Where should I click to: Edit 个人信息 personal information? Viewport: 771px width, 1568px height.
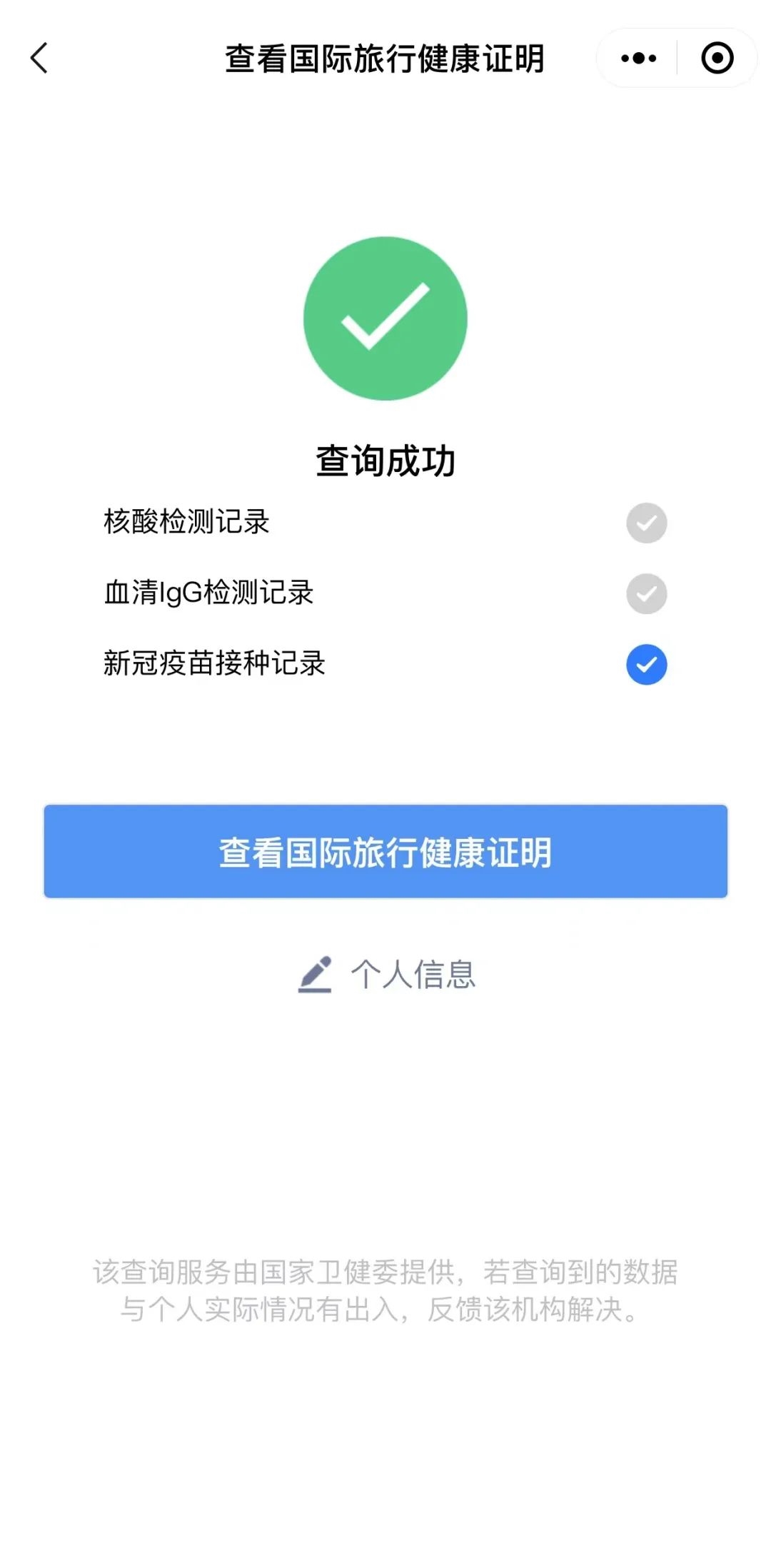click(x=386, y=974)
